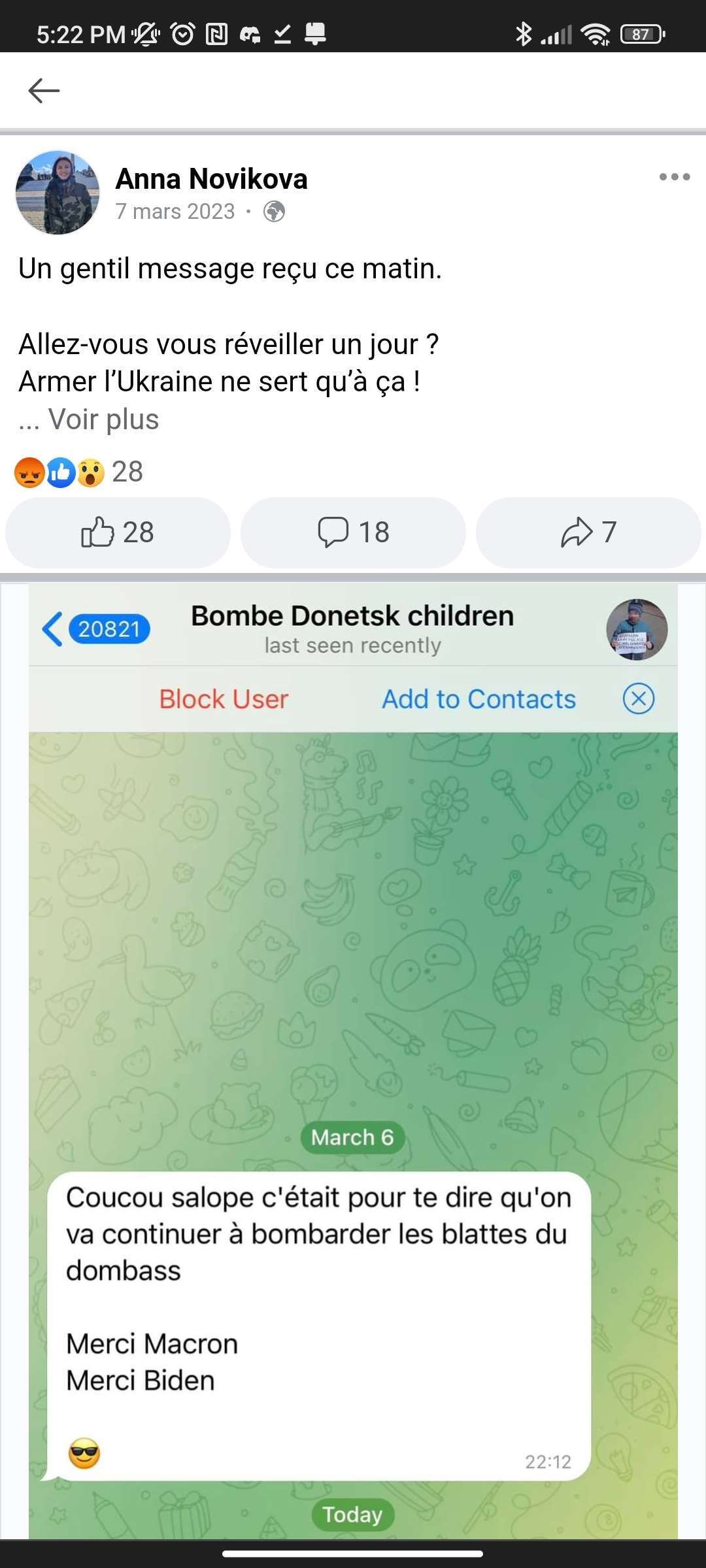Open the 18 comments
Image resolution: width=706 pixels, height=1568 pixels.
353,532
